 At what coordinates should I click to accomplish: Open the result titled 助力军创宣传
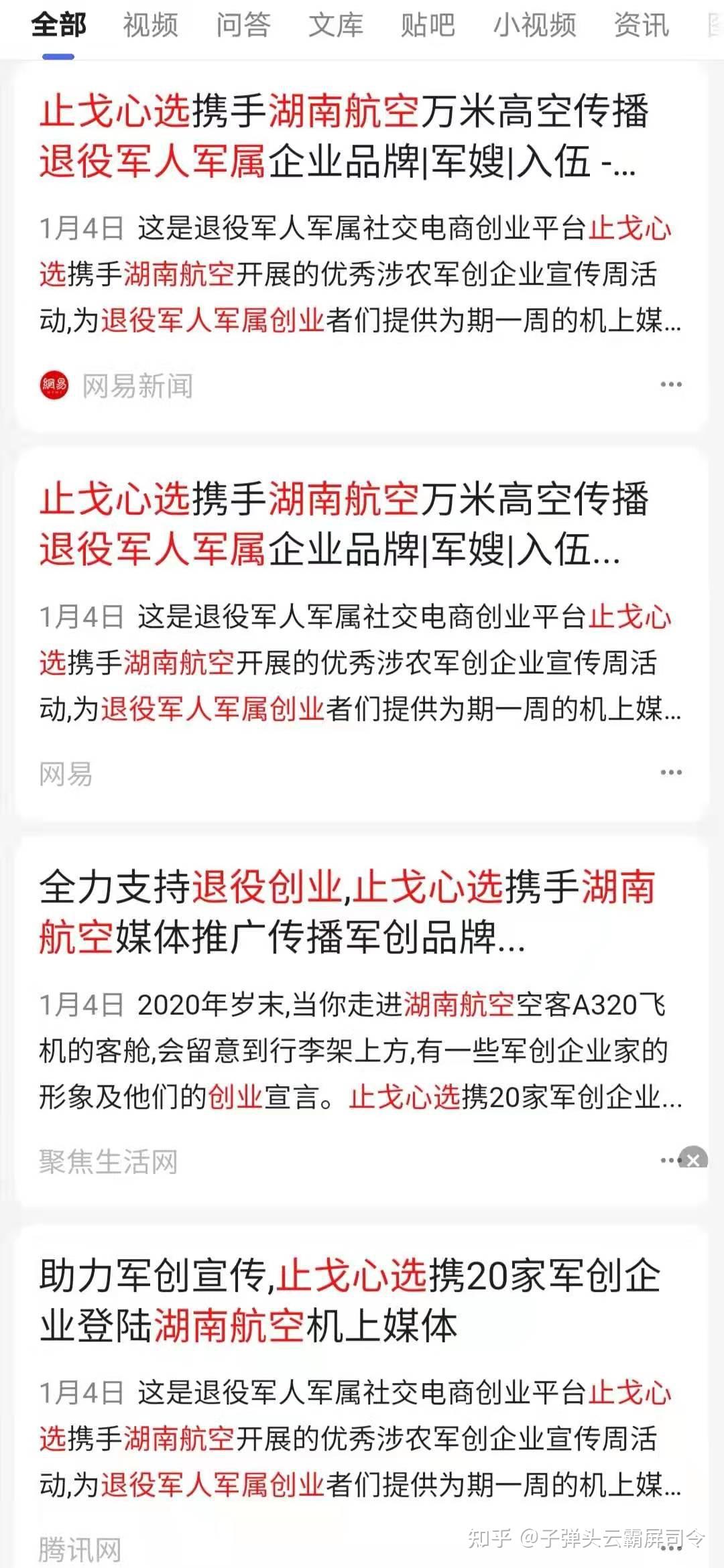[x=349, y=1300]
